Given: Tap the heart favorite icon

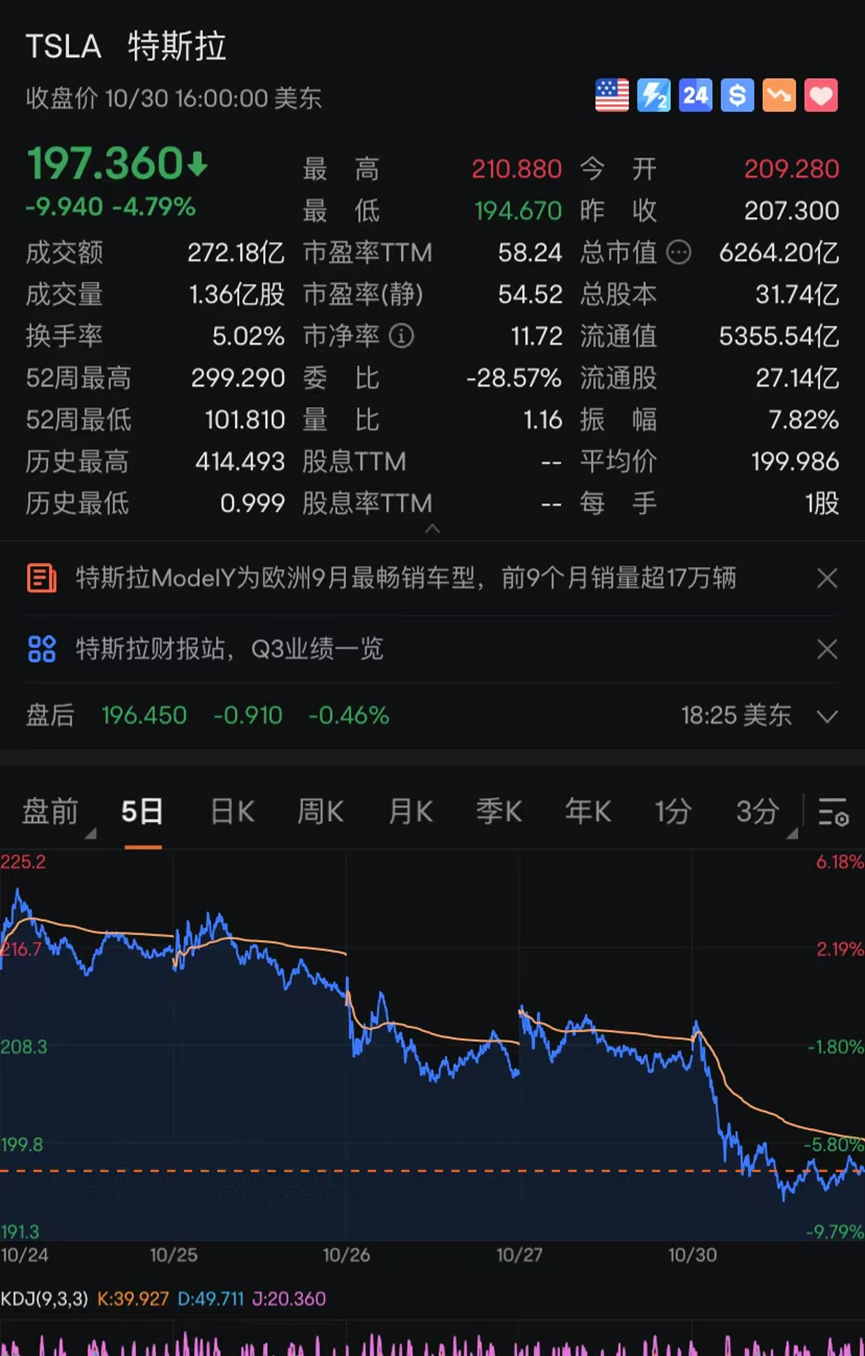Looking at the screenshot, I should tap(821, 96).
